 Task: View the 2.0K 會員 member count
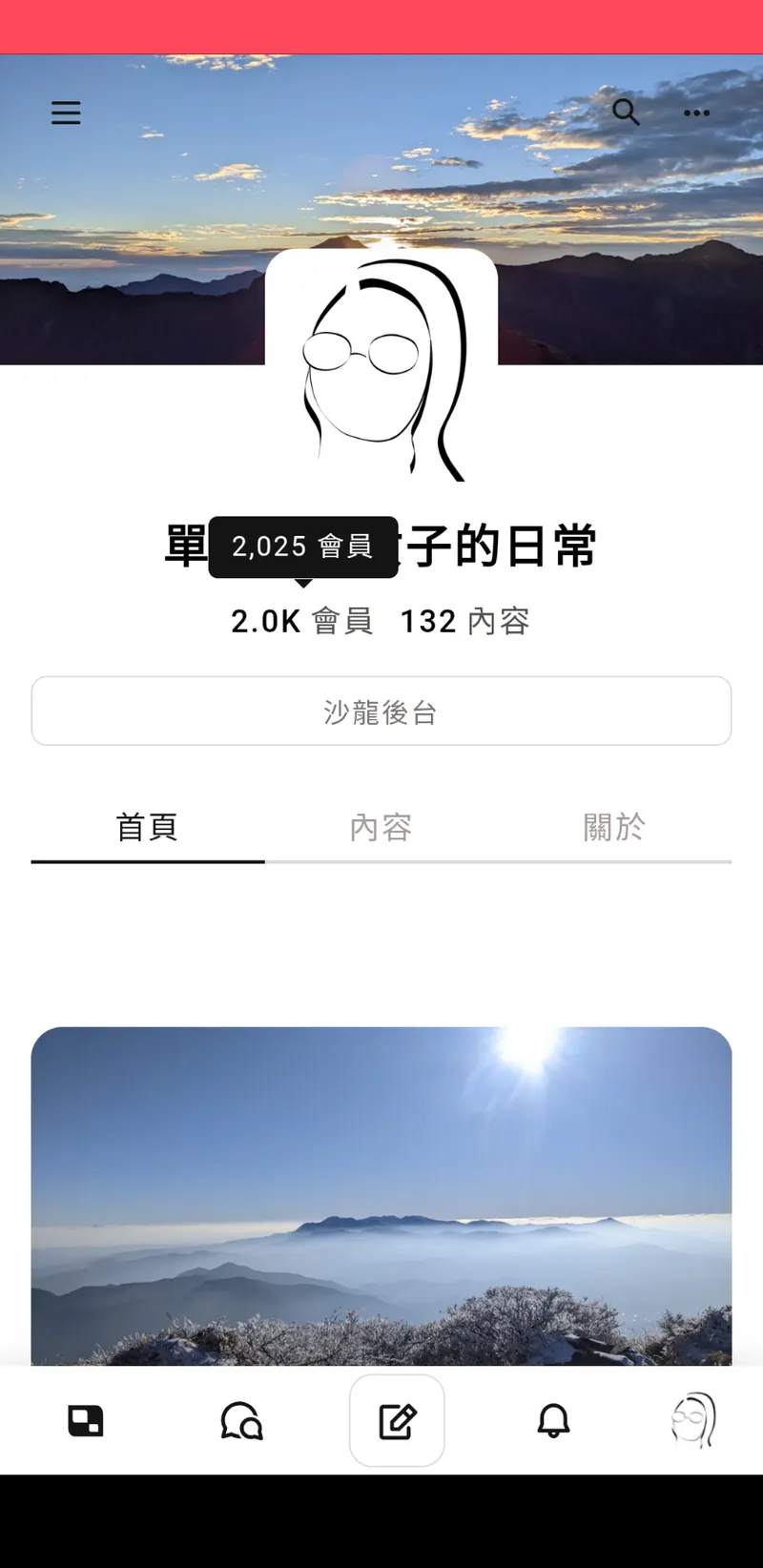coord(302,622)
